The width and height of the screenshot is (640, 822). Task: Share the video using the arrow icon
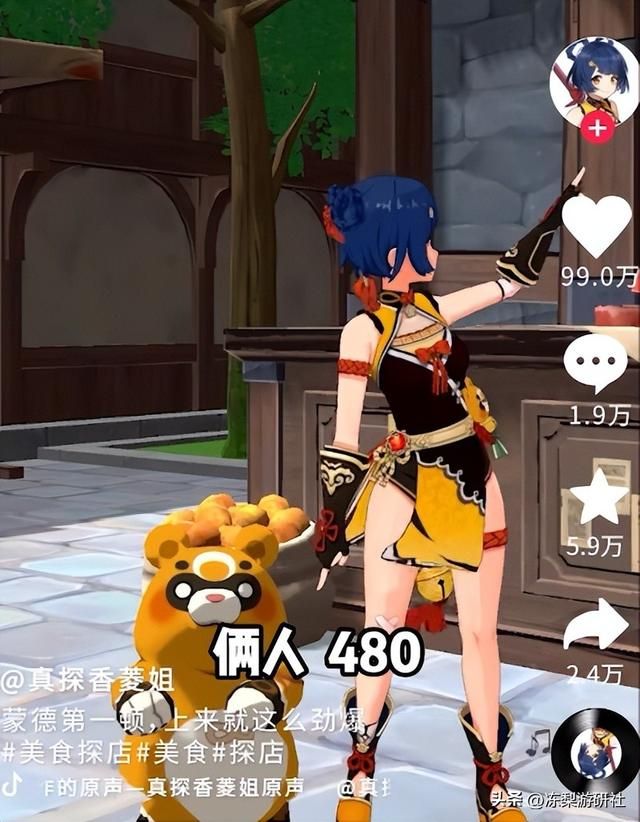(x=596, y=627)
